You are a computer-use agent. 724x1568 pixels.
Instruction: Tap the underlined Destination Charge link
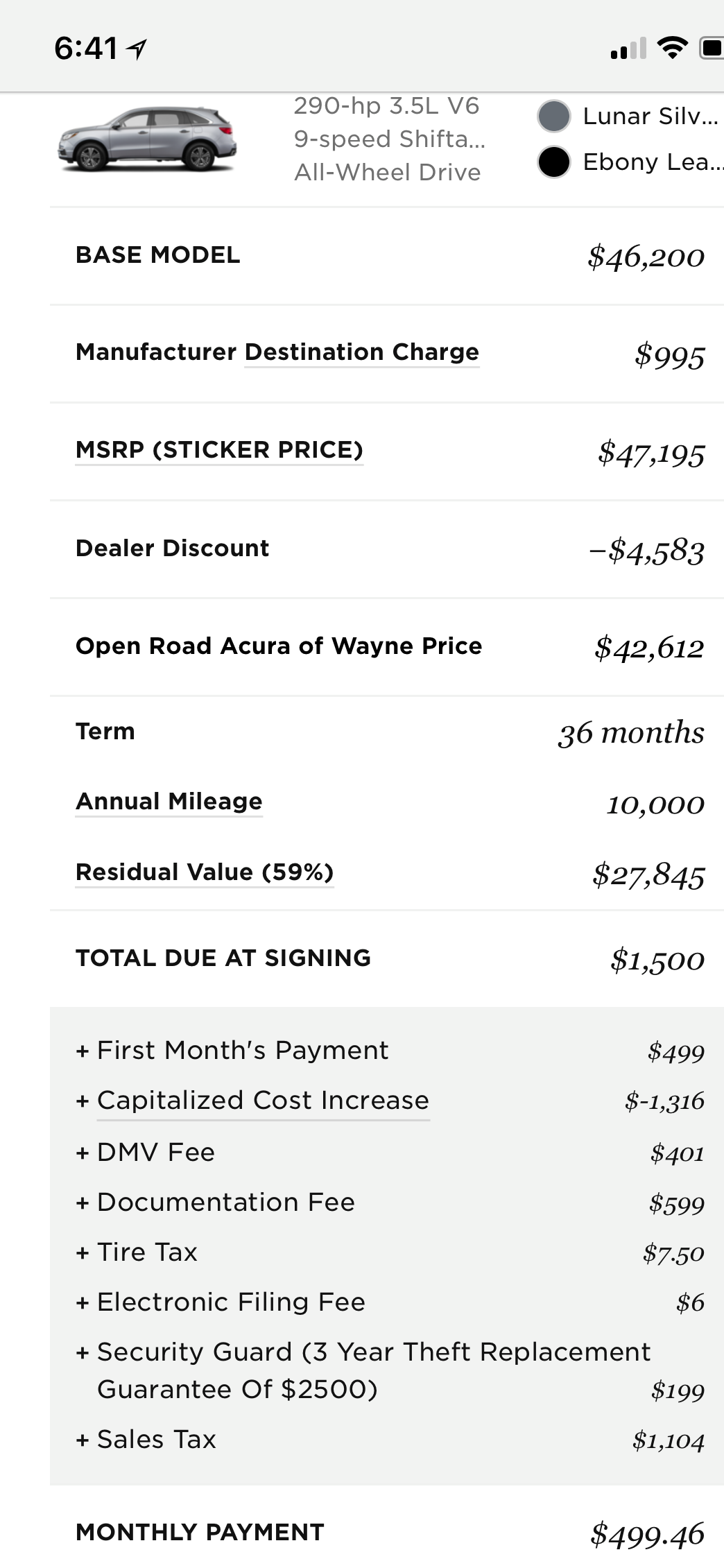[361, 352]
